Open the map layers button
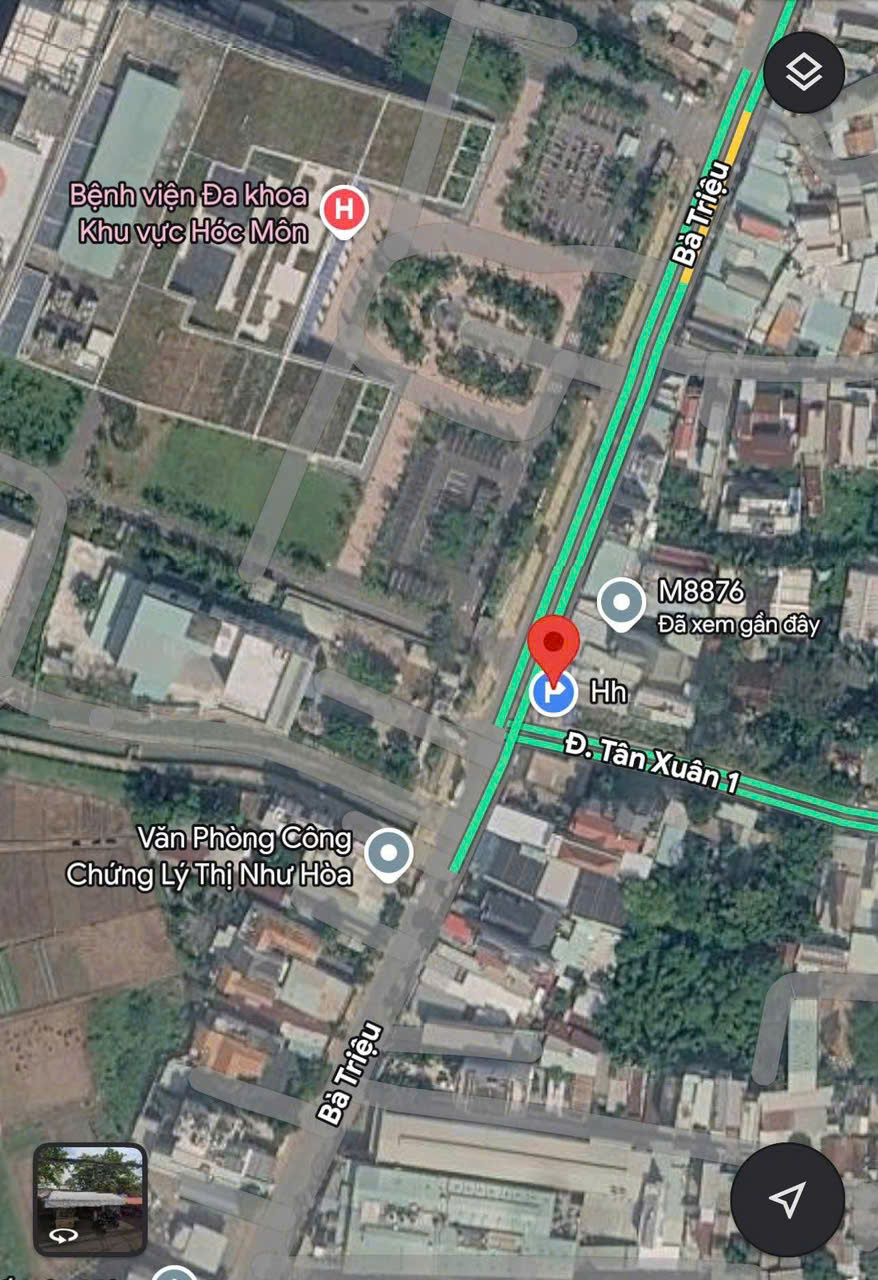 point(804,73)
